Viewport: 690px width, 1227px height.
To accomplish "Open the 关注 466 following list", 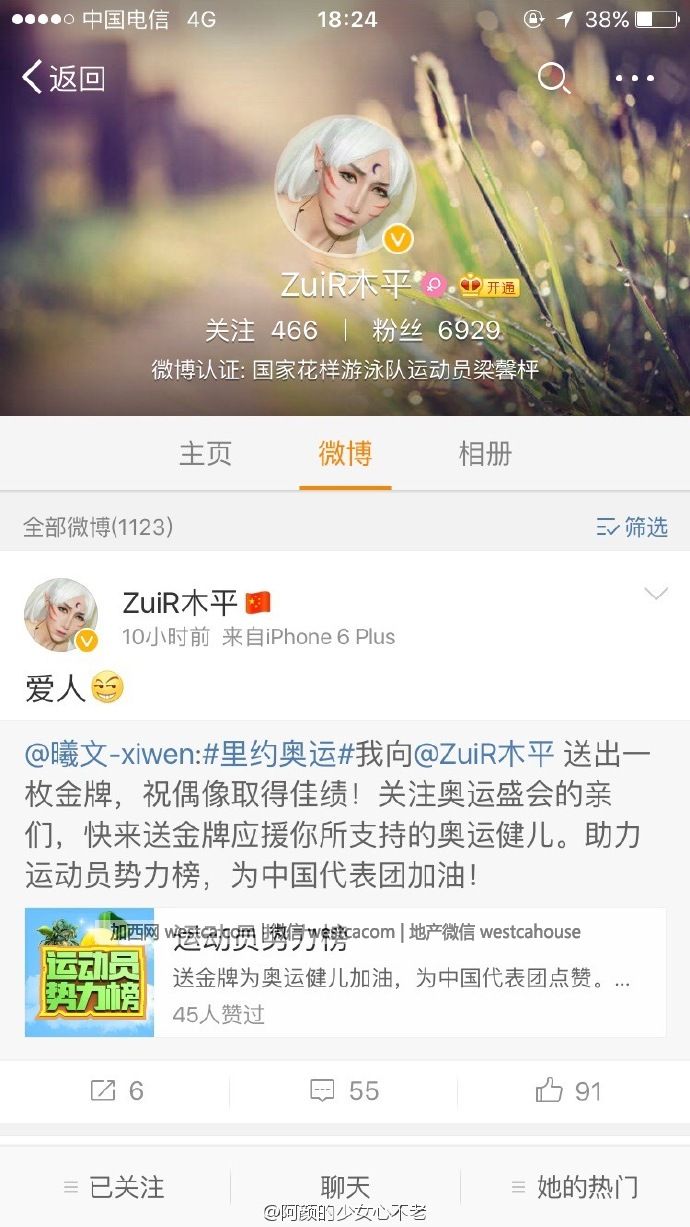I will click(x=261, y=330).
